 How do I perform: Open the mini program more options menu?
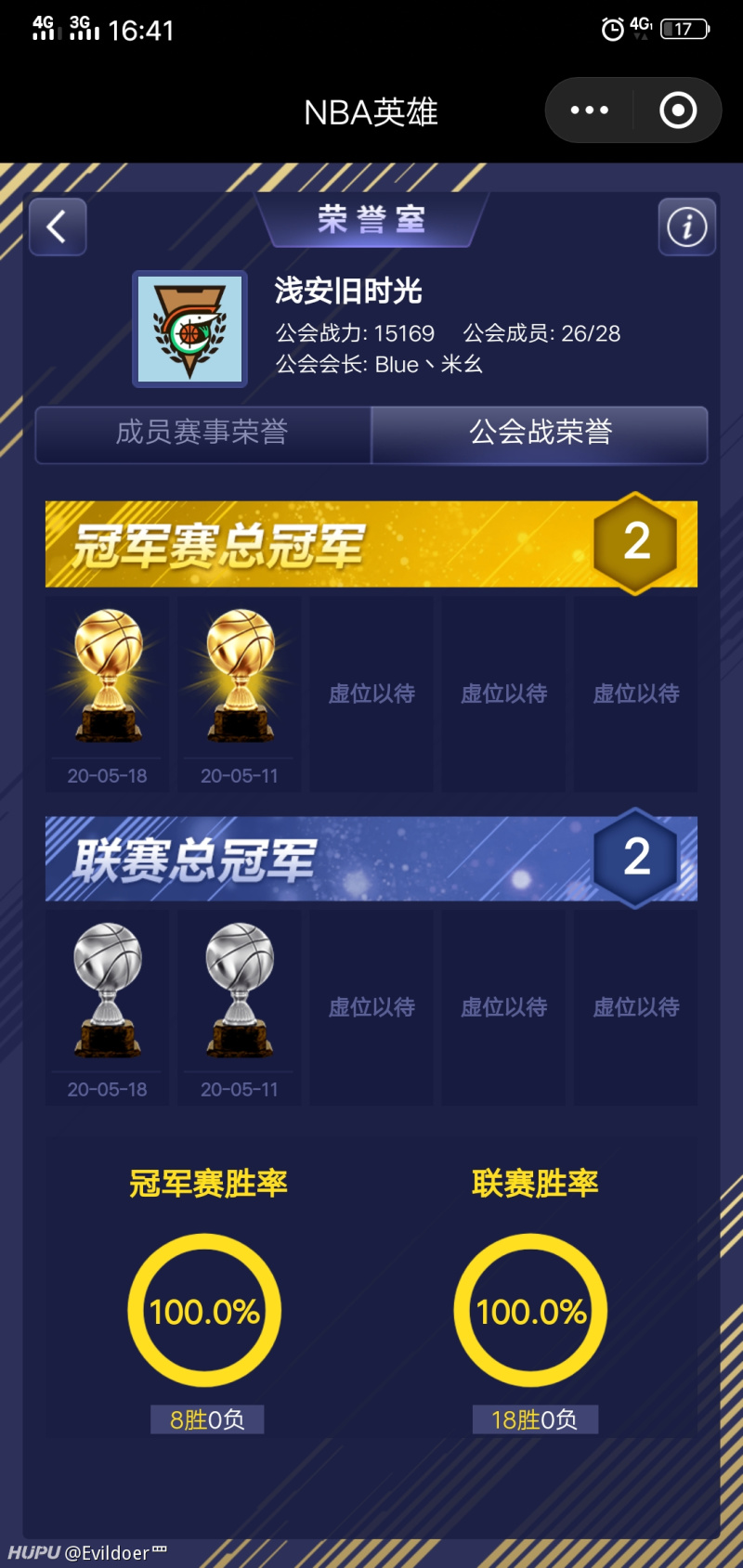pos(590,110)
